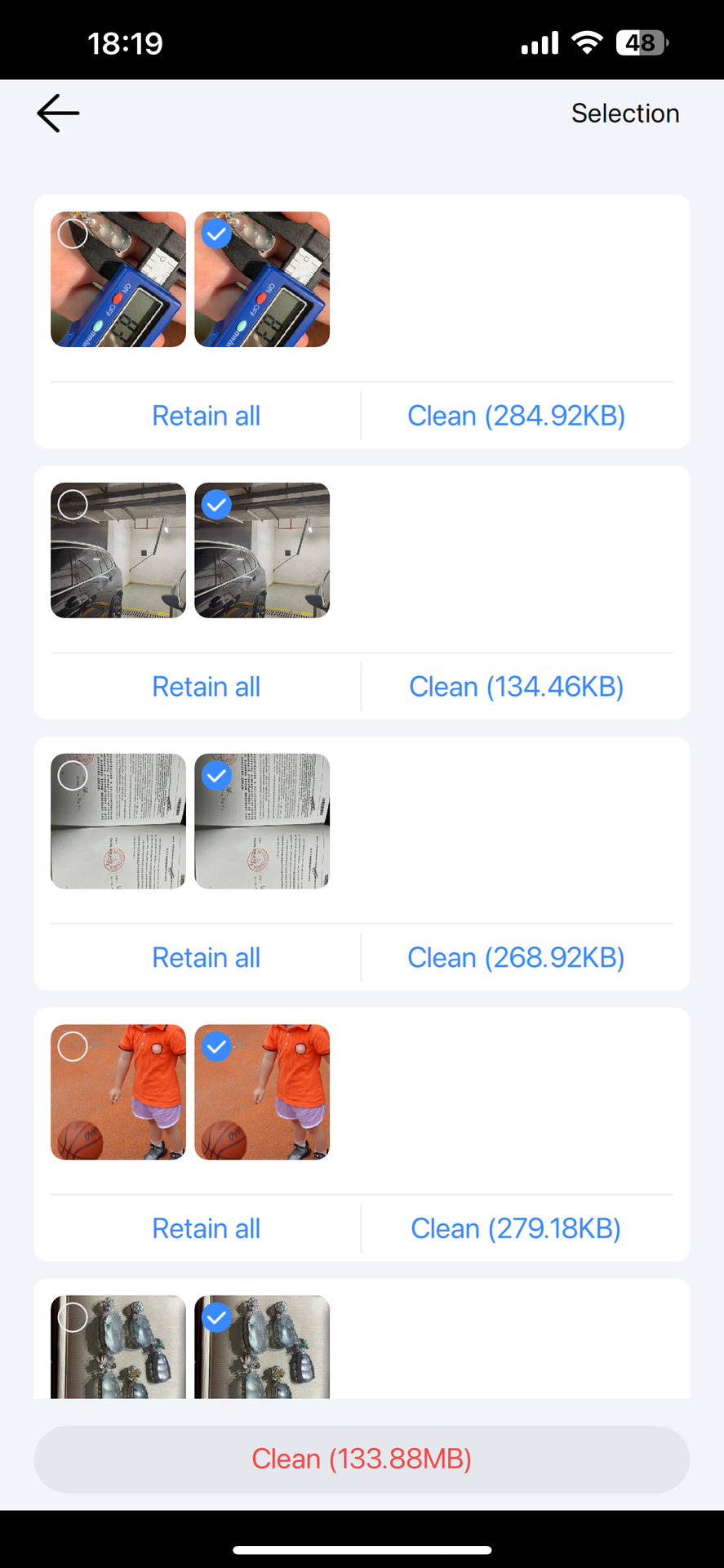Uncheck the second caliper photo
724x1568 pixels.
pos(216,234)
